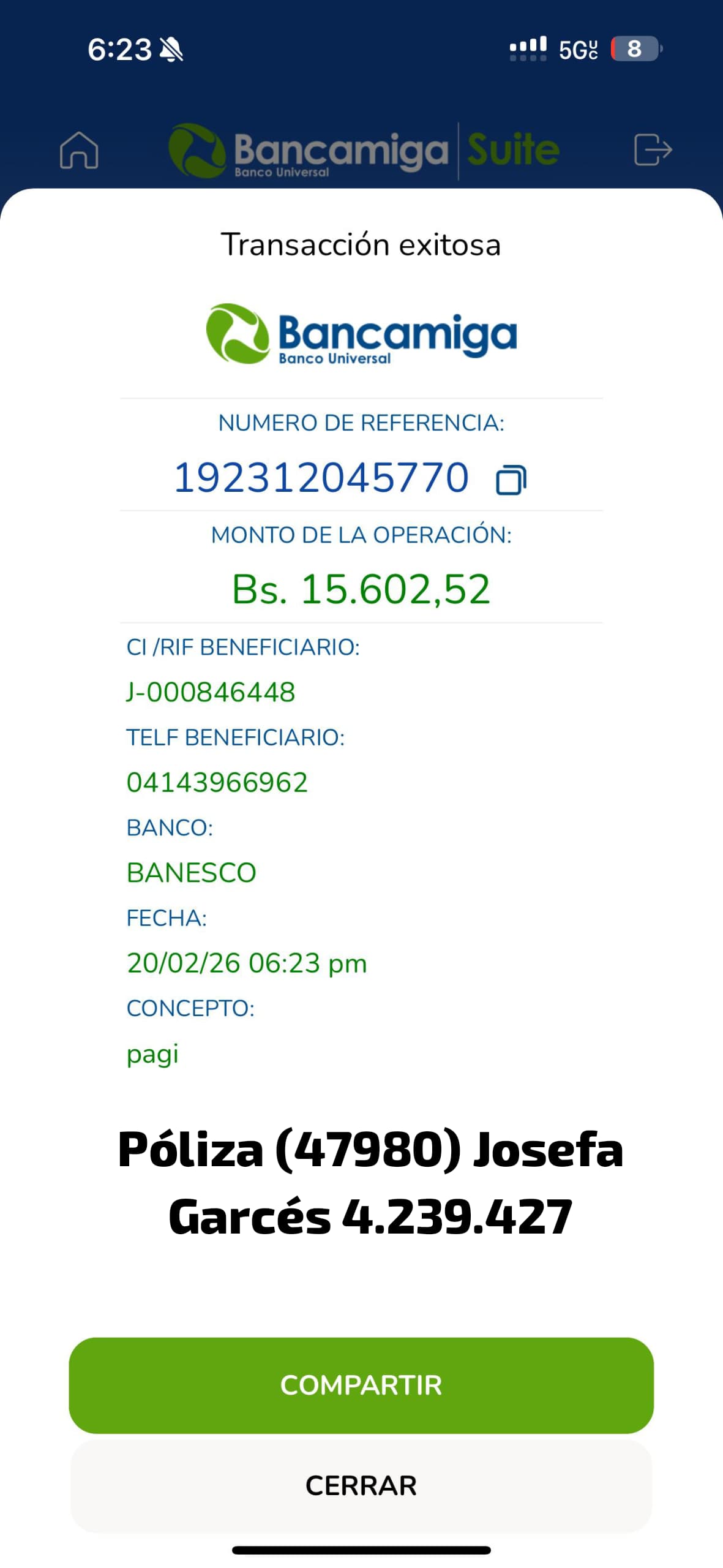Close the receipt with CERRAR
This screenshot has width=723, height=1568.
pos(361,1485)
